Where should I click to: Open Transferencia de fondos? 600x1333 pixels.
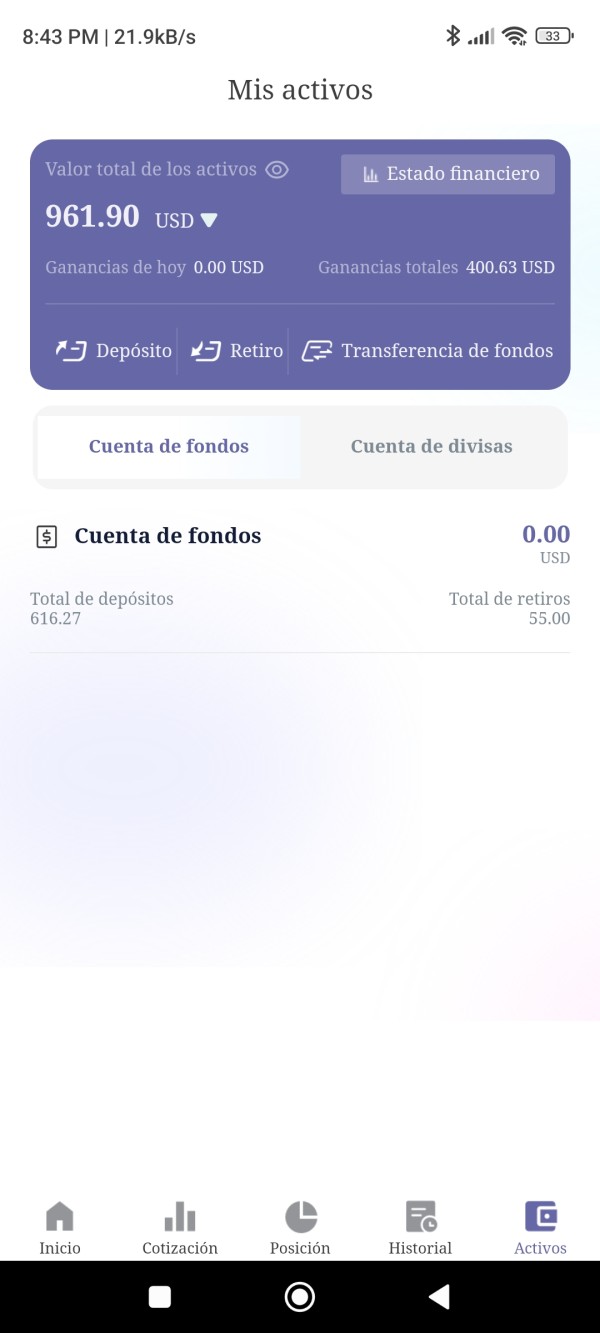point(428,351)
